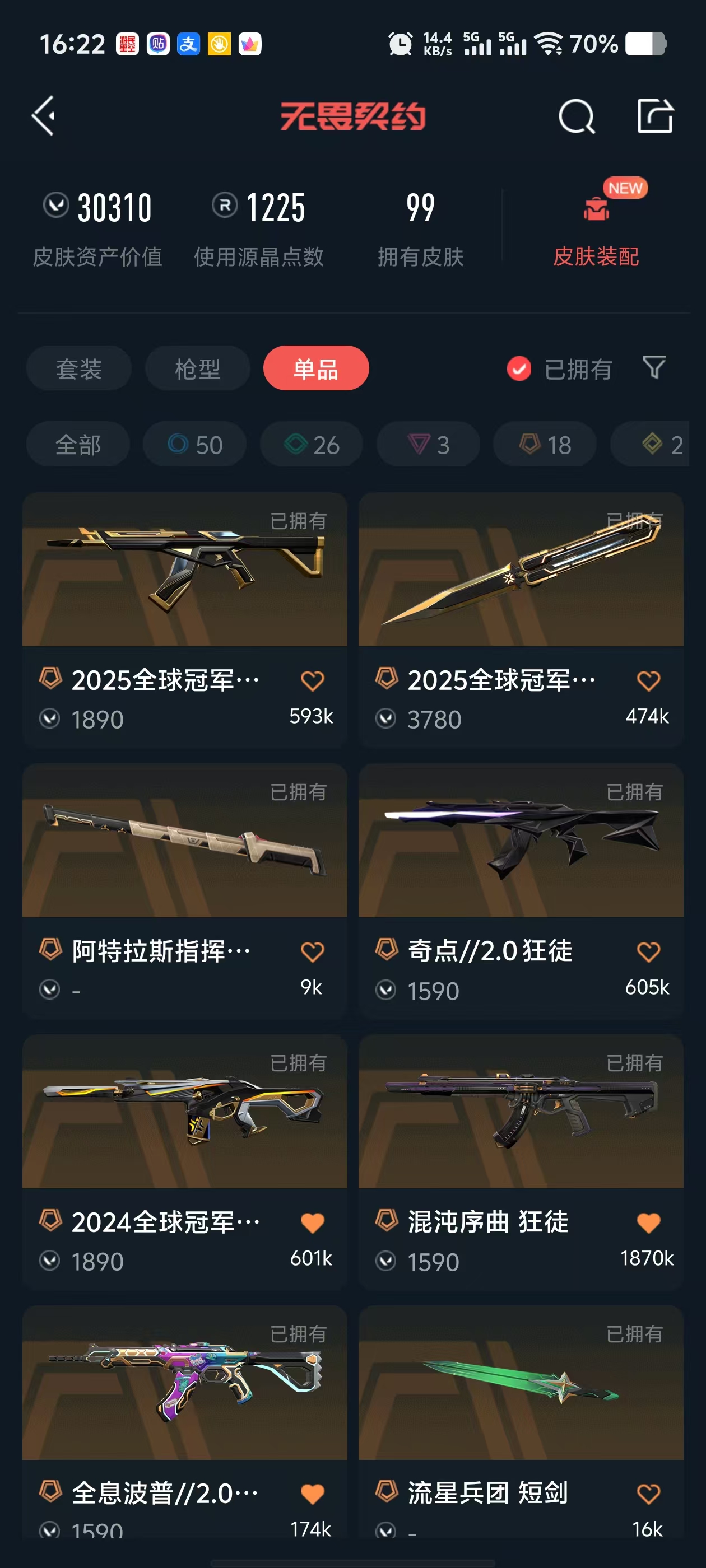
Task: Open the search icon
Action: (x=575, y=116)
